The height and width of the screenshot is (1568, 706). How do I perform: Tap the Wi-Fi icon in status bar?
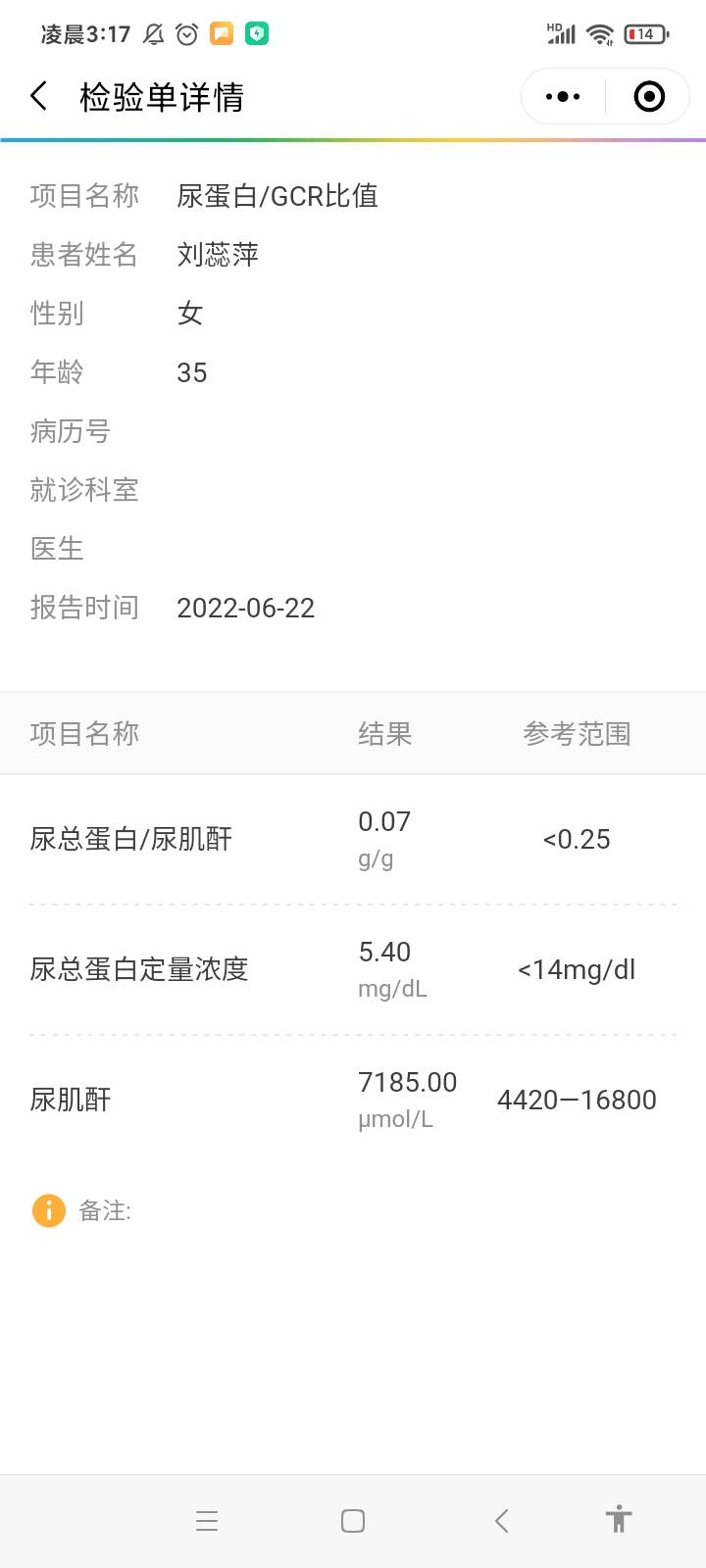pyautogui.click(x=599, y=33)
